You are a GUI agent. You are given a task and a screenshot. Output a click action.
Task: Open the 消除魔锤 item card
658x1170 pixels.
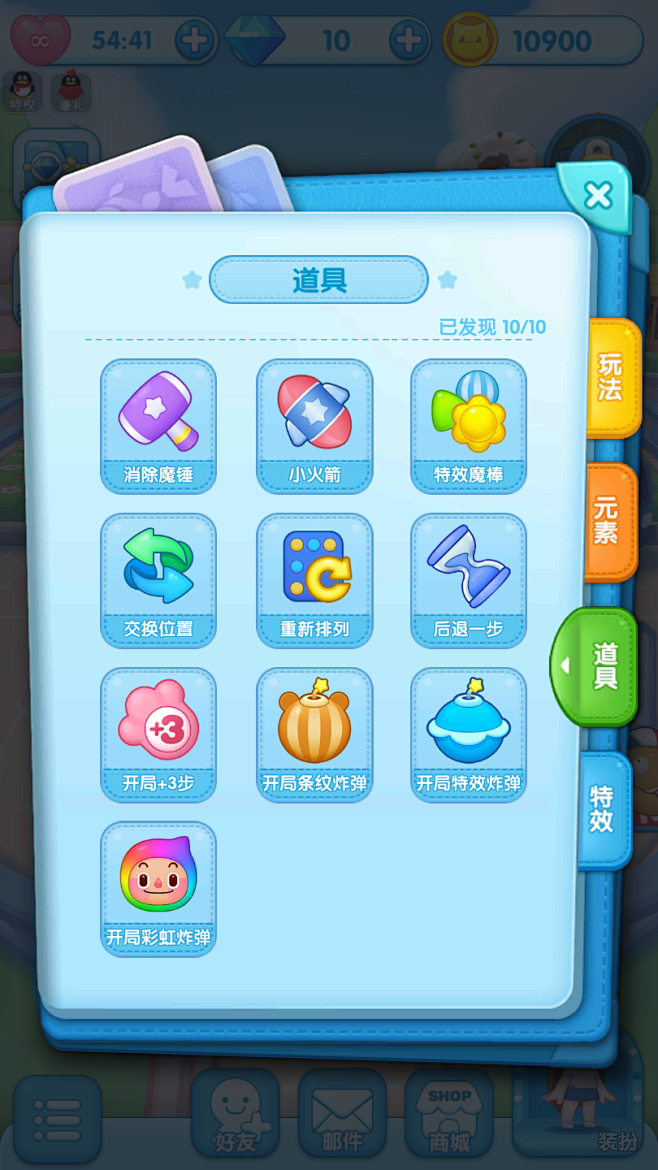(x=158, y=426)
